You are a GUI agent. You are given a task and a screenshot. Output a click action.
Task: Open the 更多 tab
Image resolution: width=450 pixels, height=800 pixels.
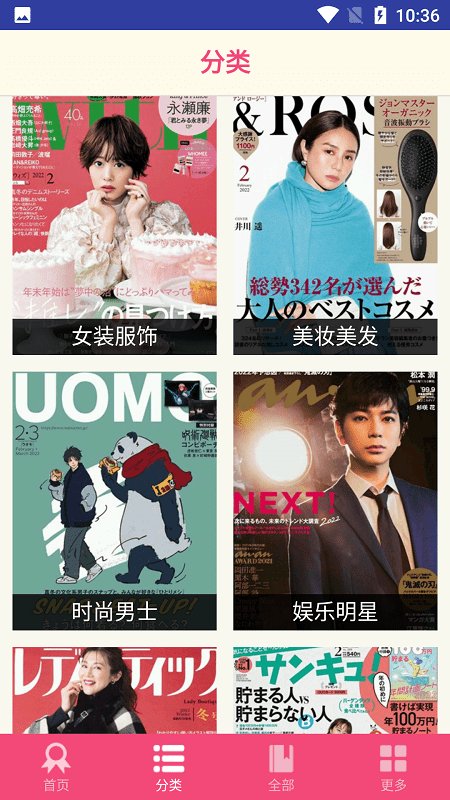tap(393, 767)
